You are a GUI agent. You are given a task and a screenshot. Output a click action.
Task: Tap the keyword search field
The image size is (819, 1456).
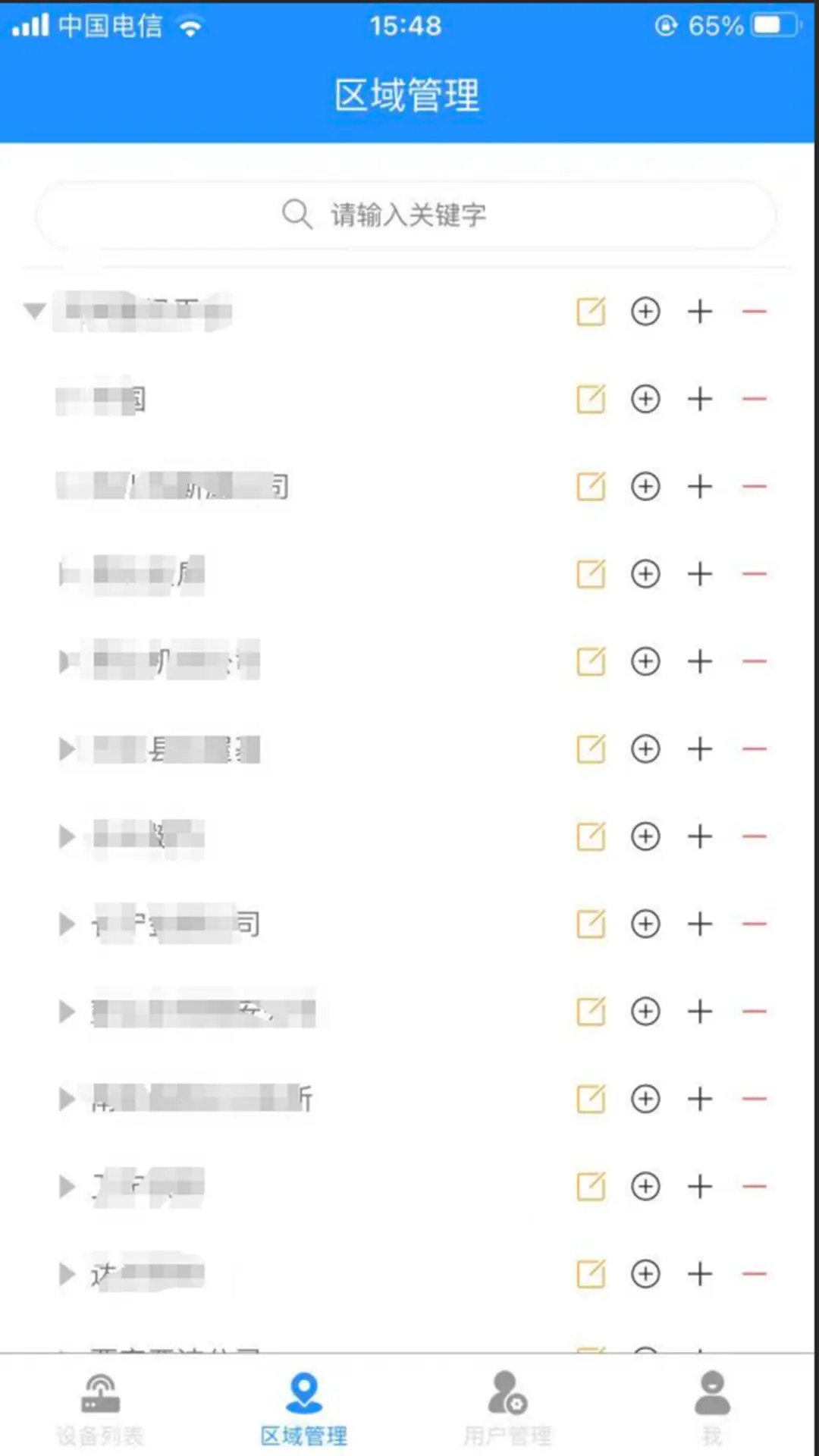(406, 215)
